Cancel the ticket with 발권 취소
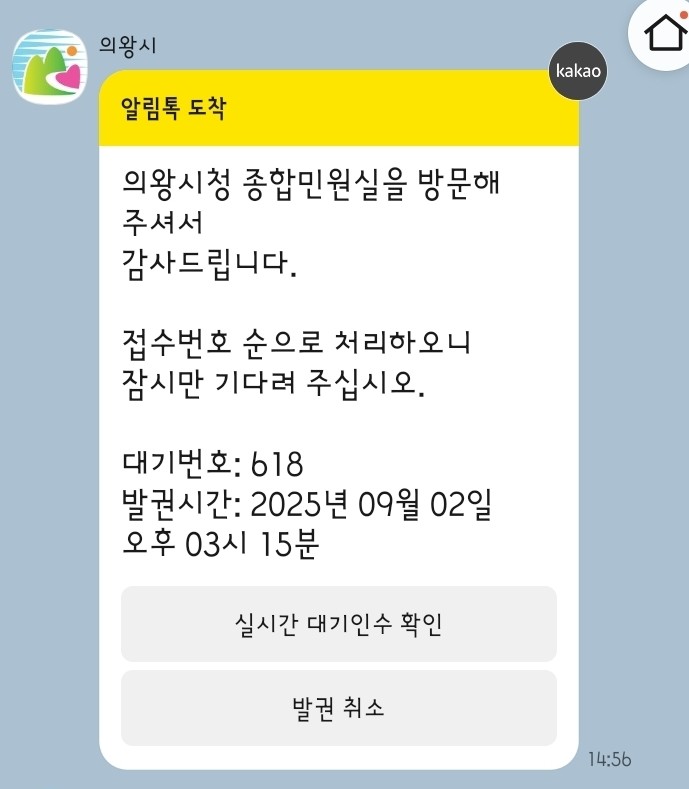 tap(338, 708)
